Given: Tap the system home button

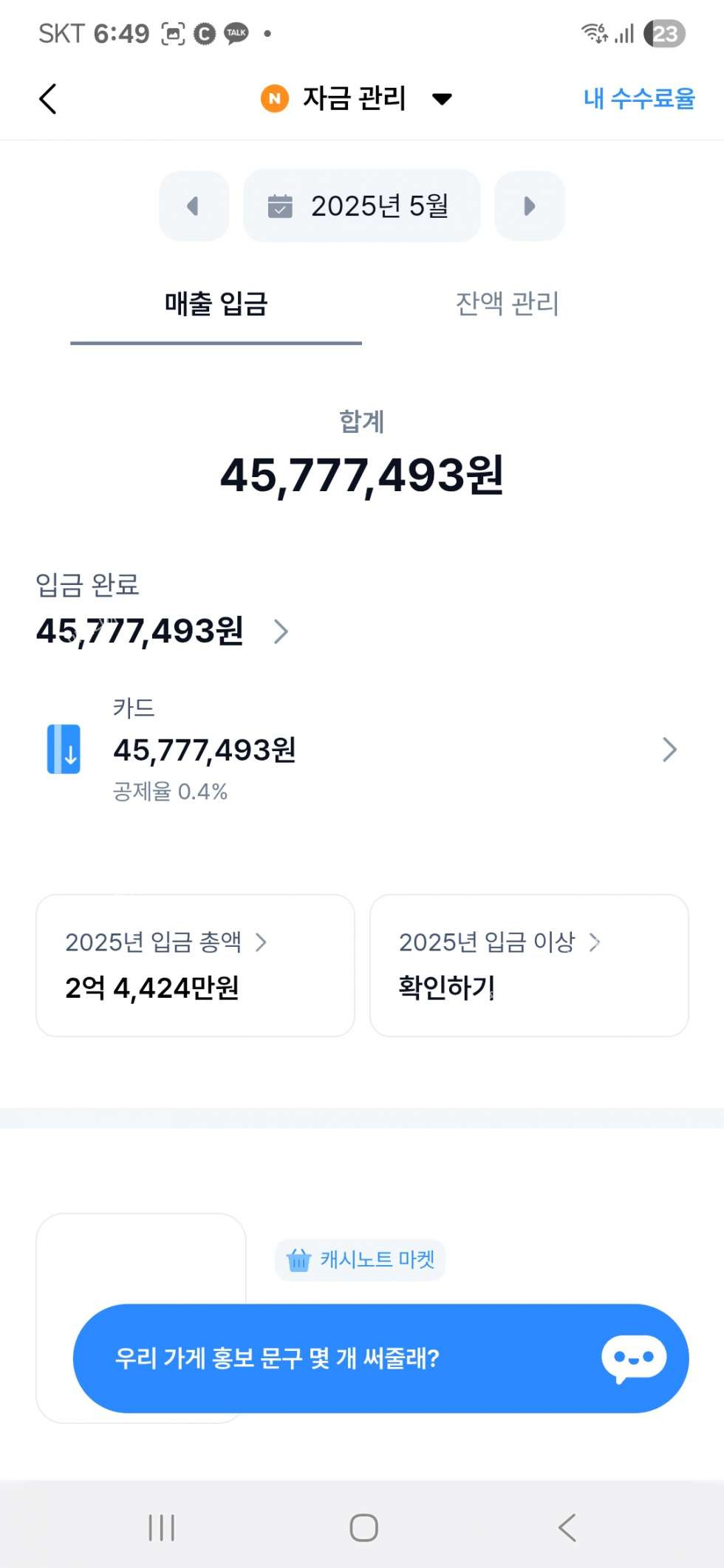Looking at the screenshot, I should [x=363, y=1527].
